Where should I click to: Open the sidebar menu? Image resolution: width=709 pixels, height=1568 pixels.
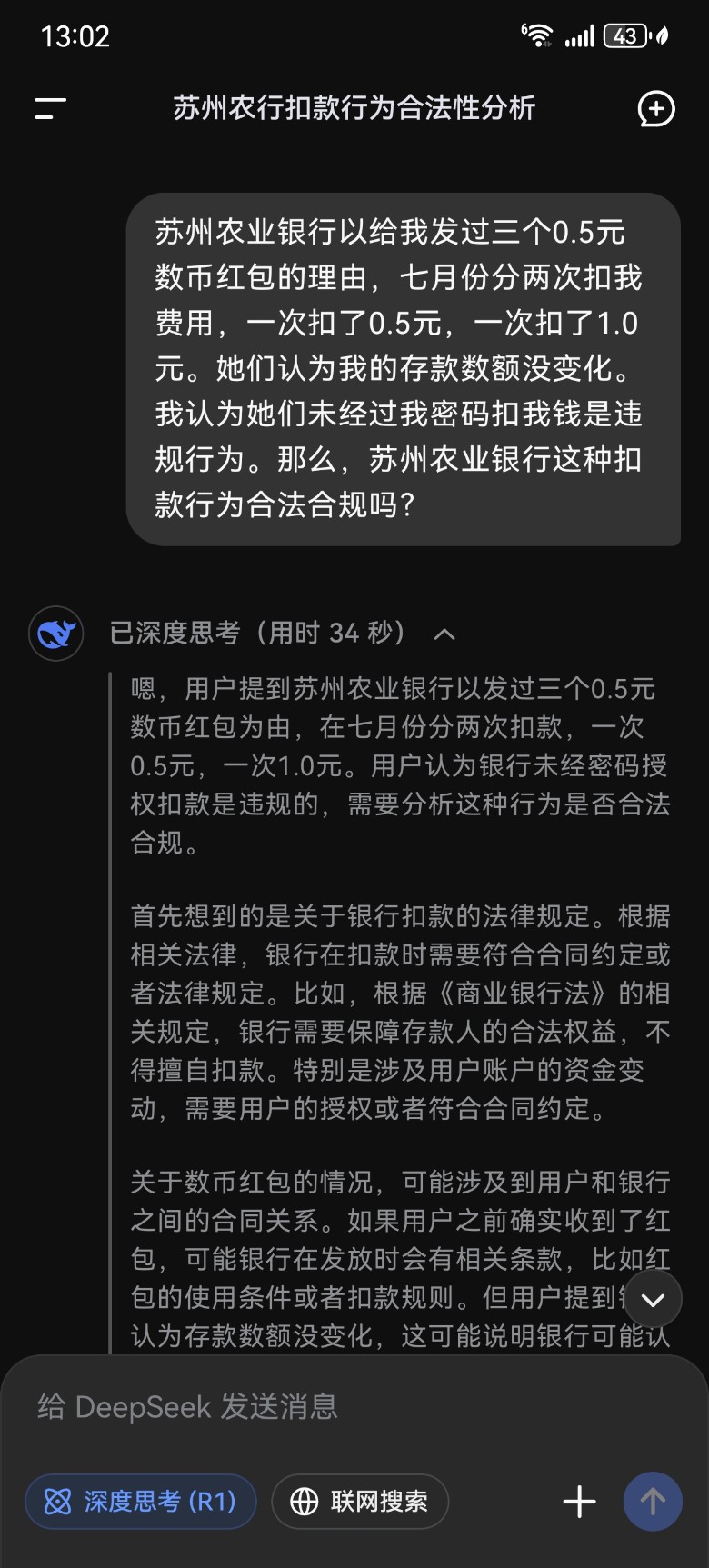pos(51,109)
